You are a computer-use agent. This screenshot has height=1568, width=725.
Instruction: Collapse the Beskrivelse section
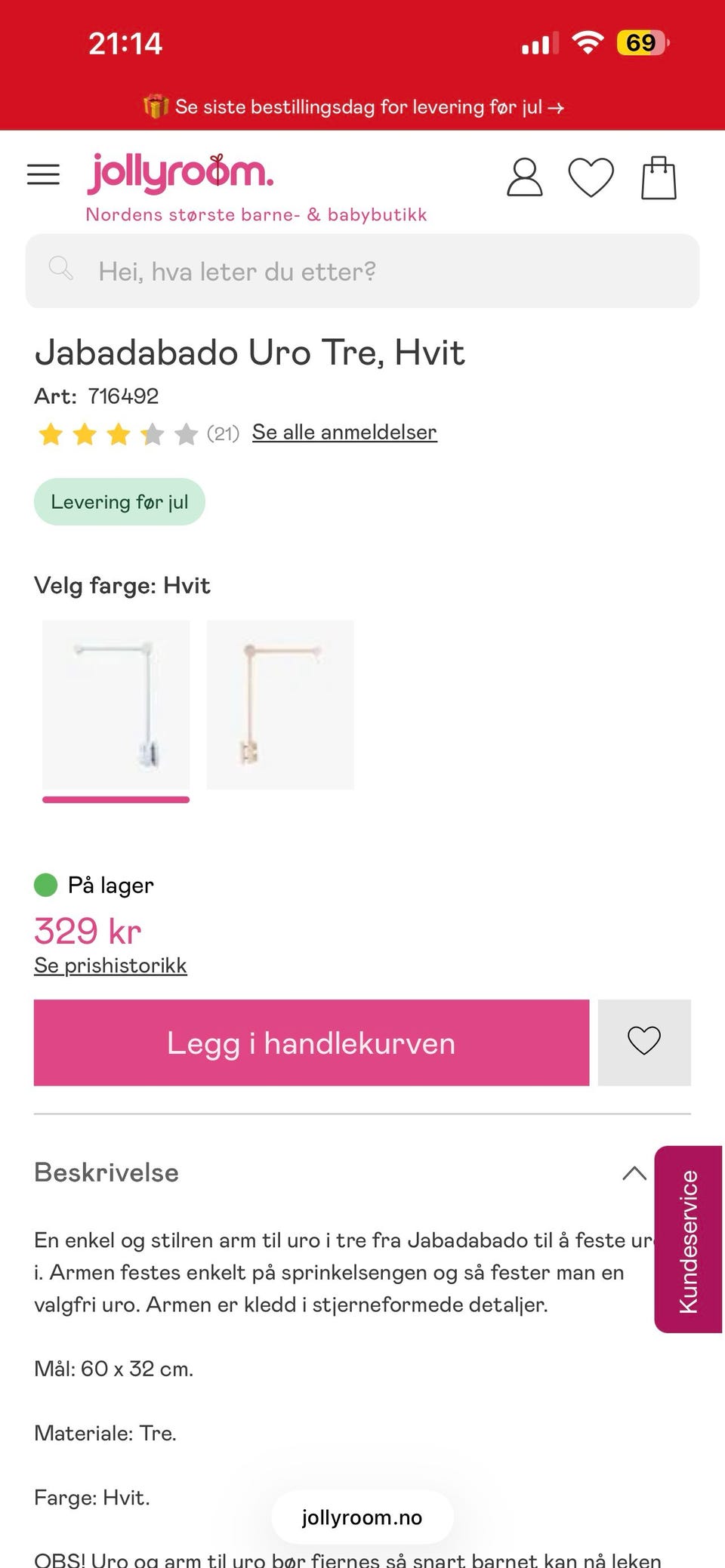pyautogui.click(x=633, y=1174)
